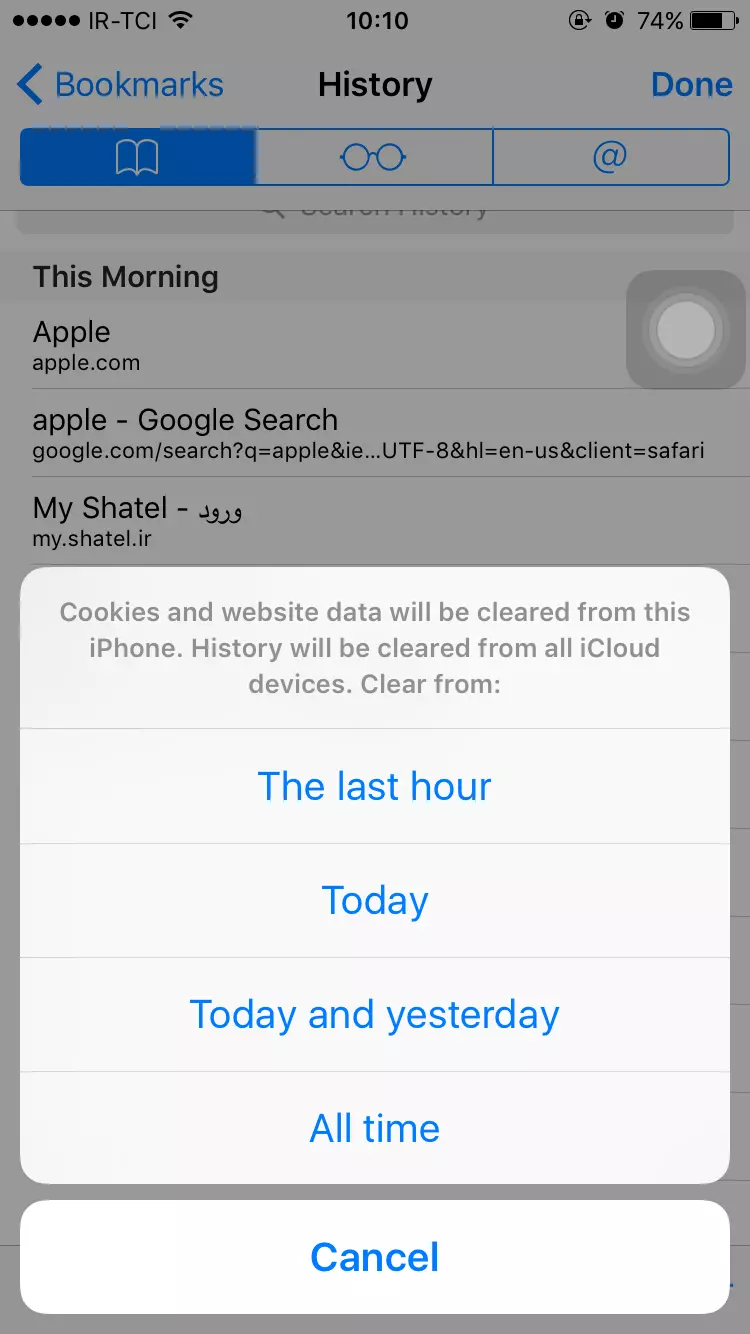Viewport: 750px width, 1334px height.
Task: Open the Apple apple.com history entry
Action: pyautogui.click(x=300, y=345)
